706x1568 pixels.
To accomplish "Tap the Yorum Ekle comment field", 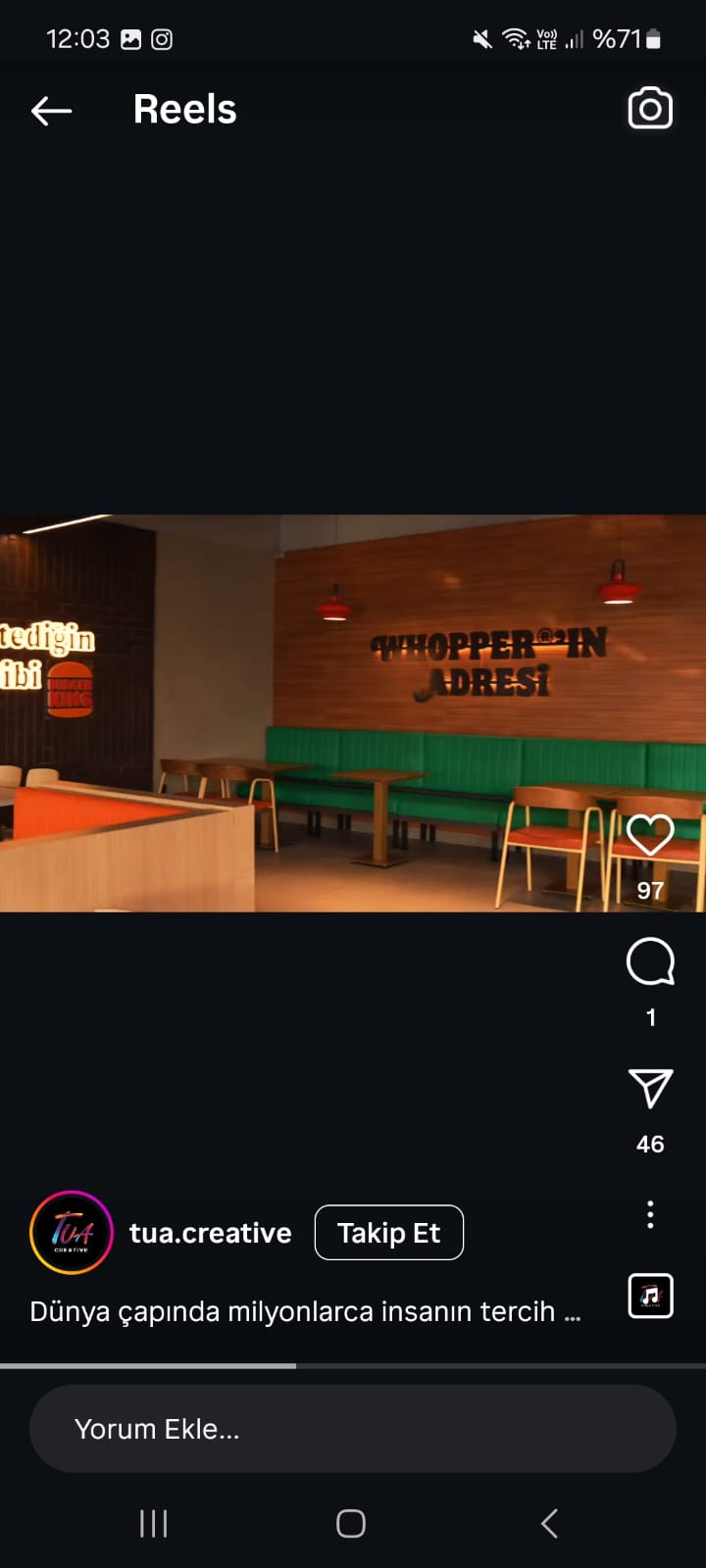I will pos(353,1429).
